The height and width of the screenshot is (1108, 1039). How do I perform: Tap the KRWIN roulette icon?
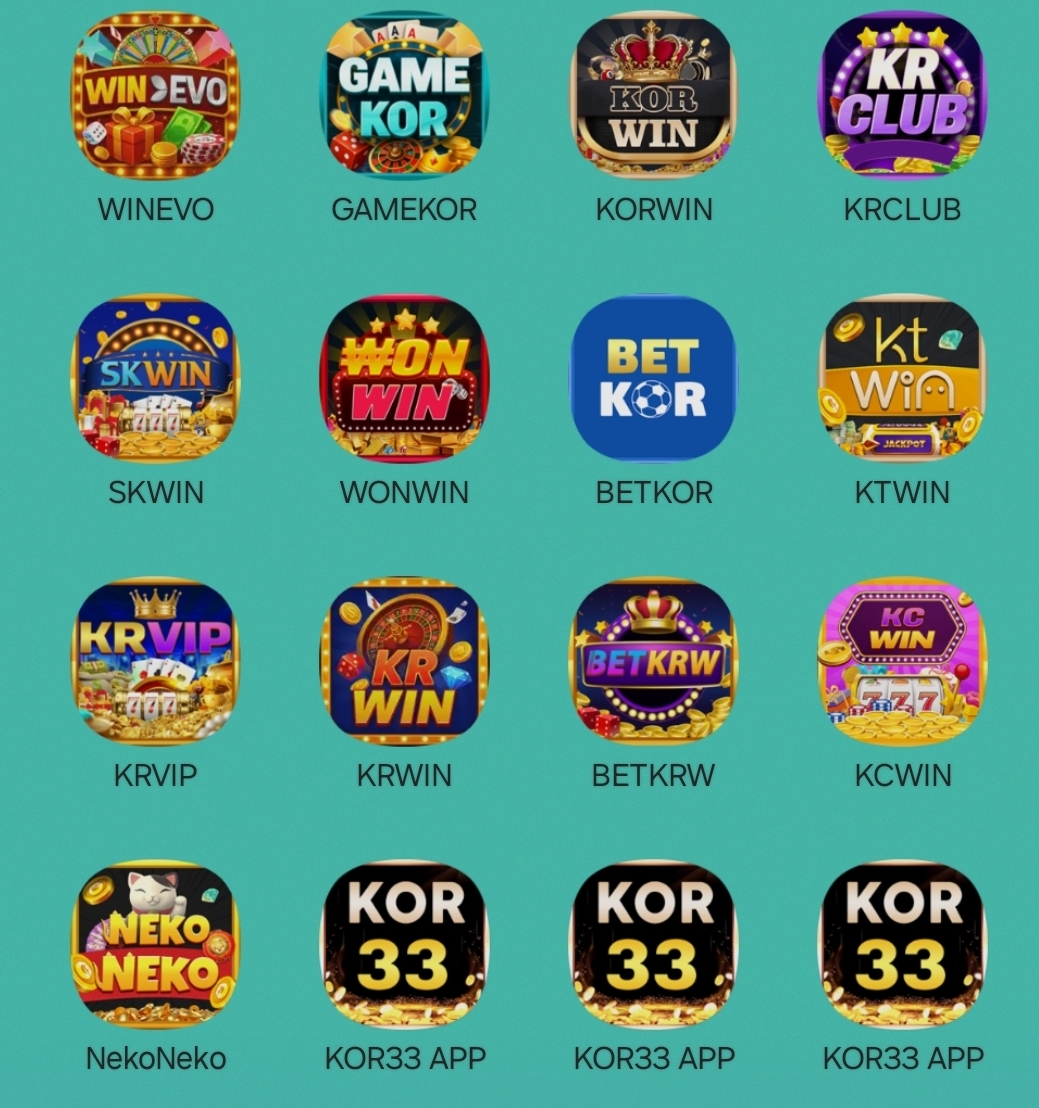click(404, 661)
